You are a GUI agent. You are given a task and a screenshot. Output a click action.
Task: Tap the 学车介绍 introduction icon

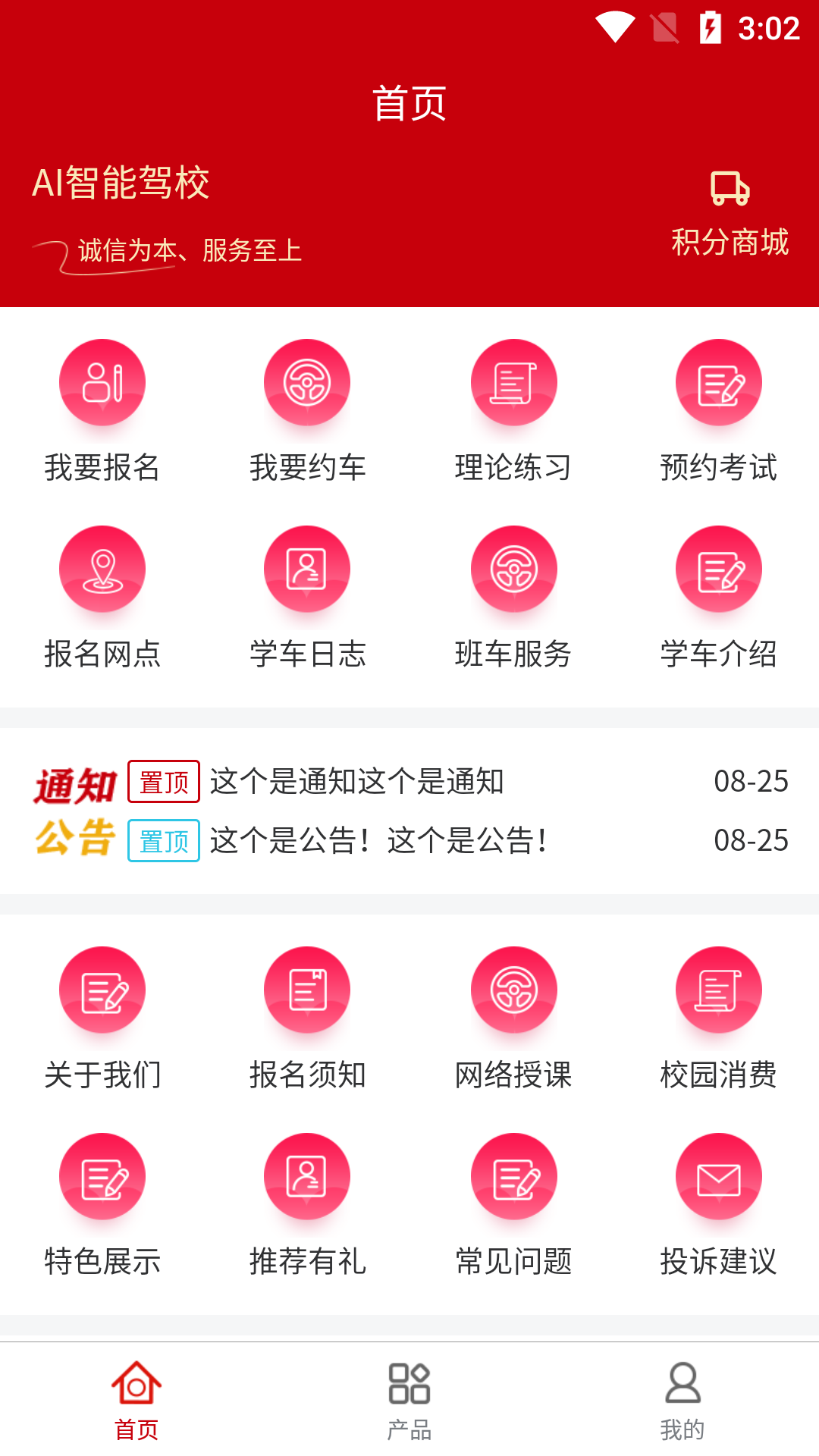[718, 569]
